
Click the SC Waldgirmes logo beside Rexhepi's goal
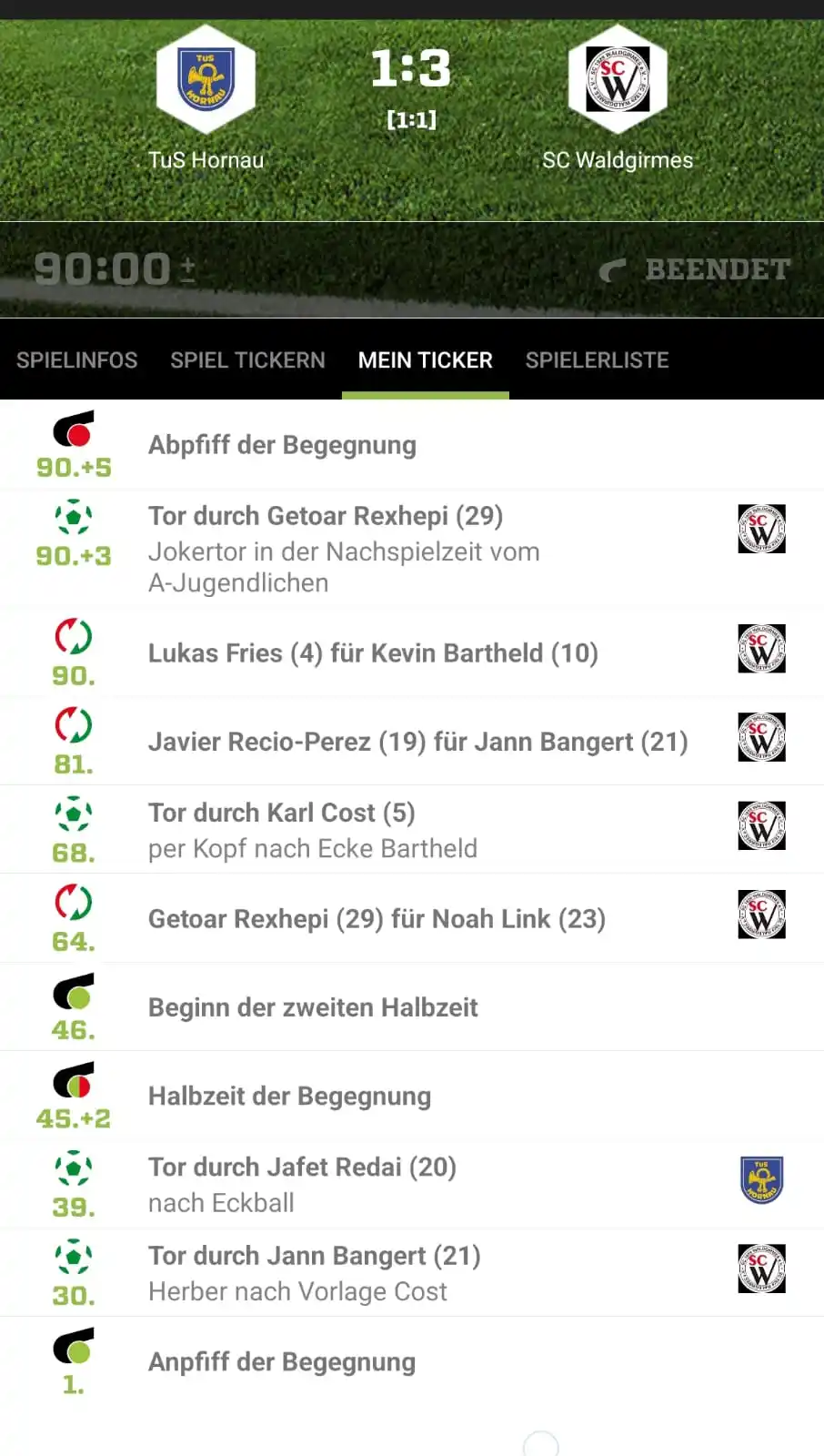click(761, 529)
